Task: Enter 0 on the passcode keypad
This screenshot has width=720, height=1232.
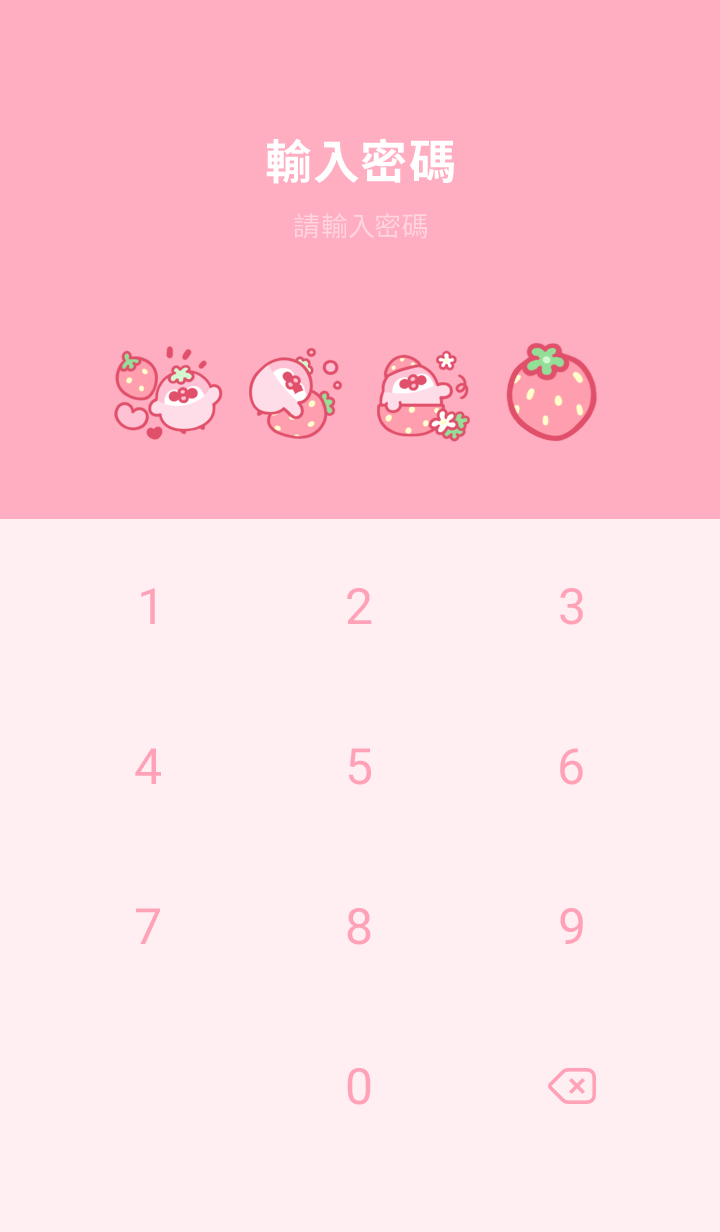Action: 359,1087
